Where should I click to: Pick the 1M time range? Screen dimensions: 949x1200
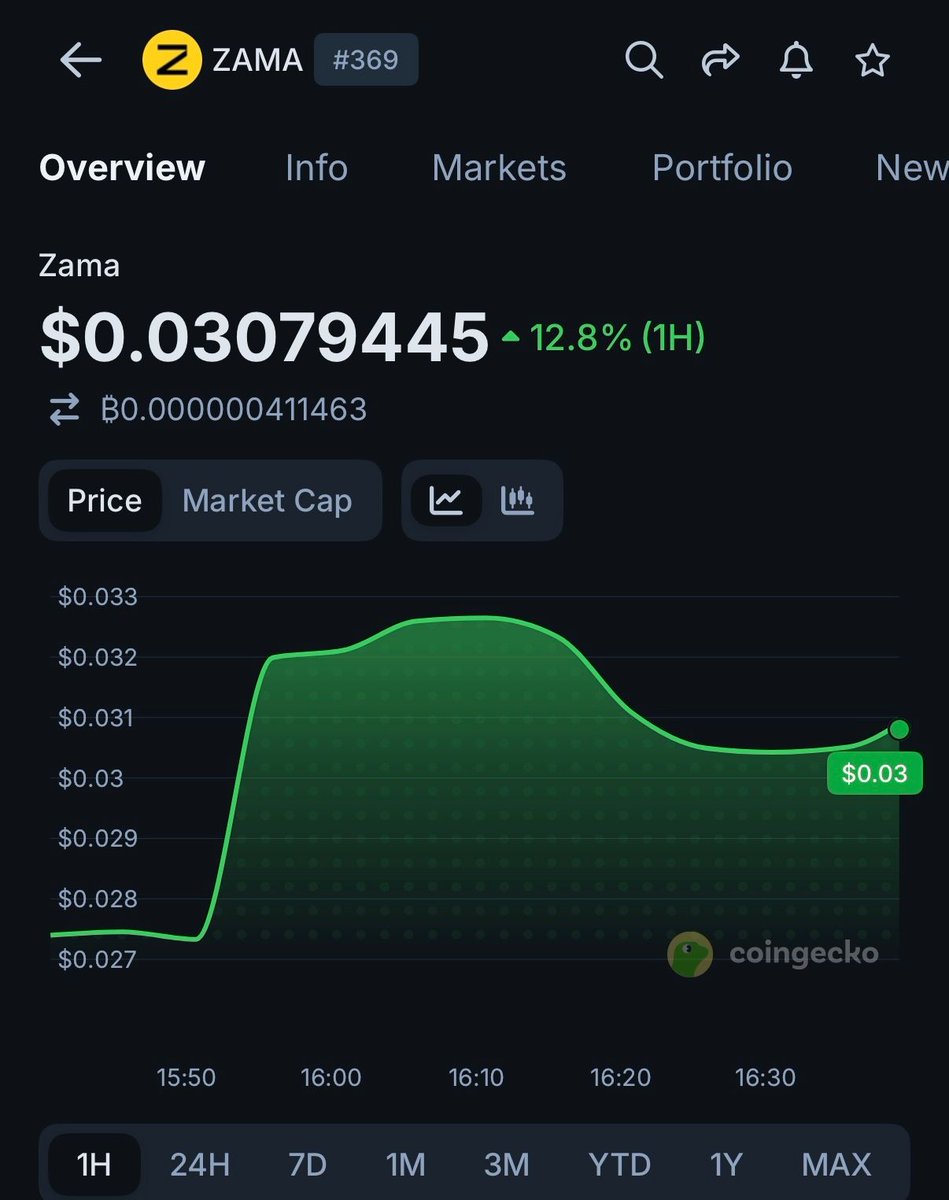coord(405,1165)
